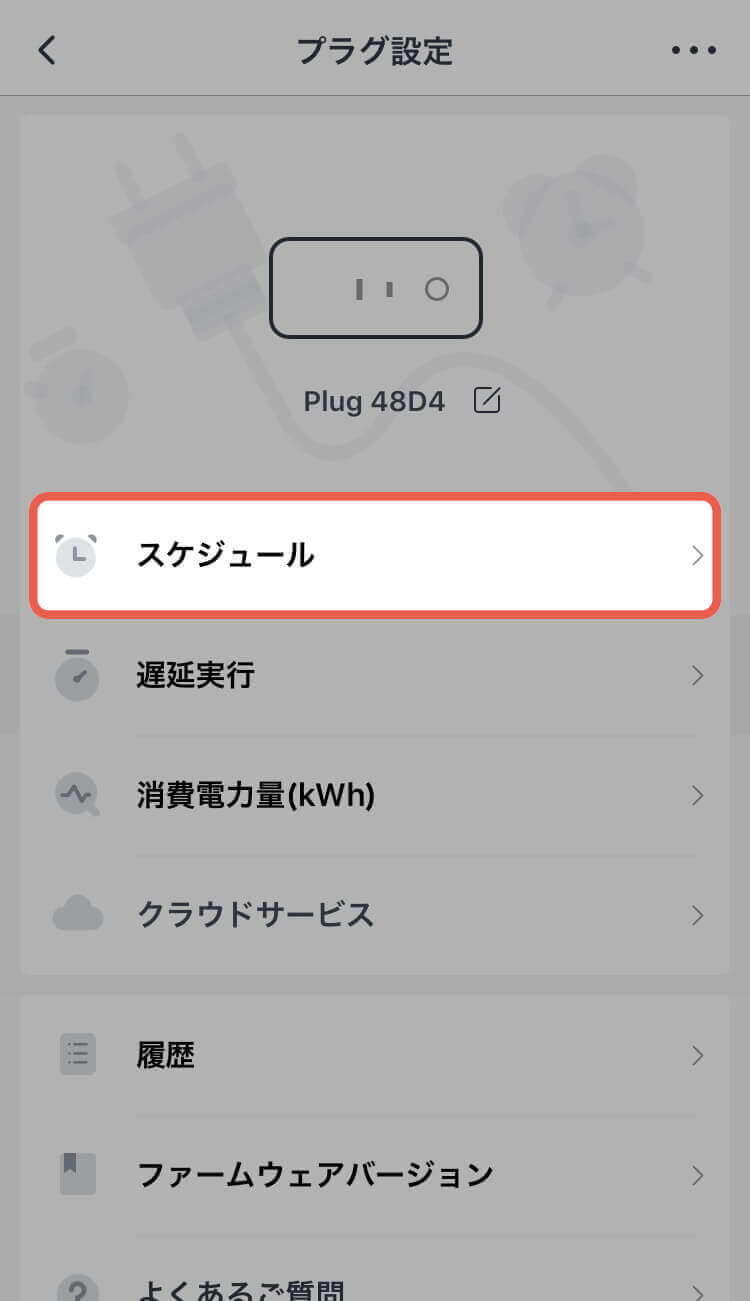Edit the Plug 48D4 name
Viewport: 750px width, 1301px height.
pos(486,401)
